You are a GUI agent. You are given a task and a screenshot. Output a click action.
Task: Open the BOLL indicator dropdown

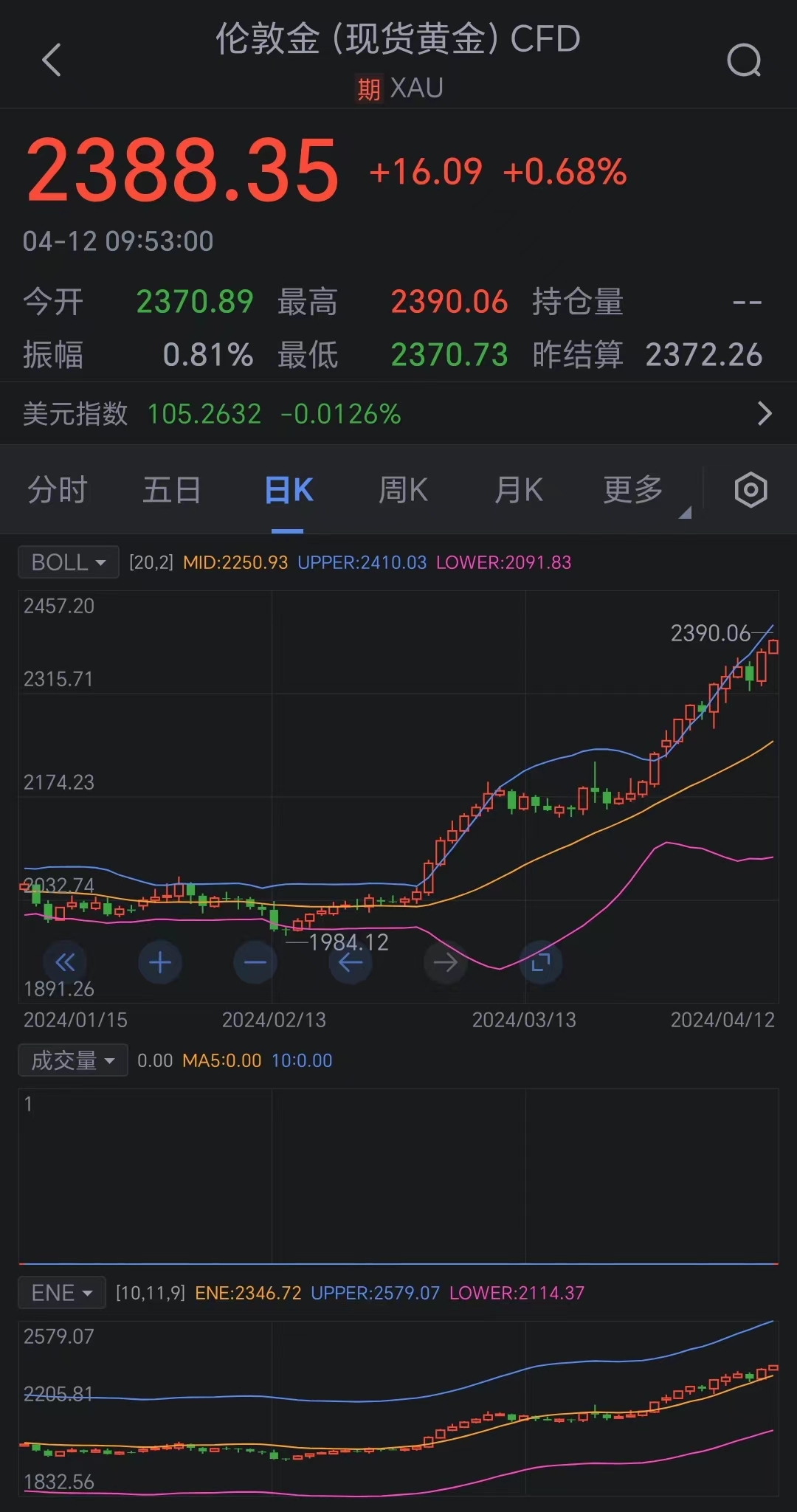pyautogui.click(x=68, y=562)
